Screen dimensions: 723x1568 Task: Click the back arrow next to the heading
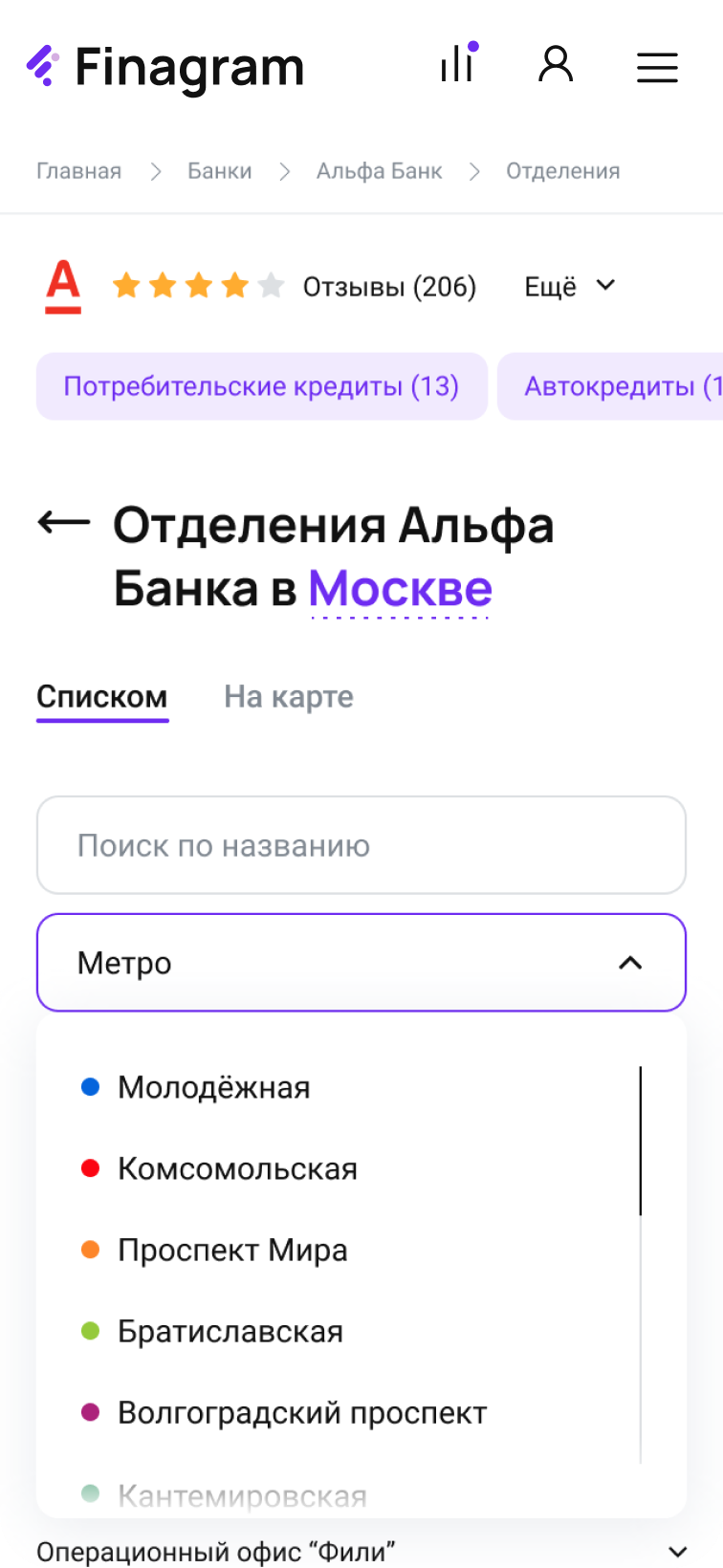(60, 524)
